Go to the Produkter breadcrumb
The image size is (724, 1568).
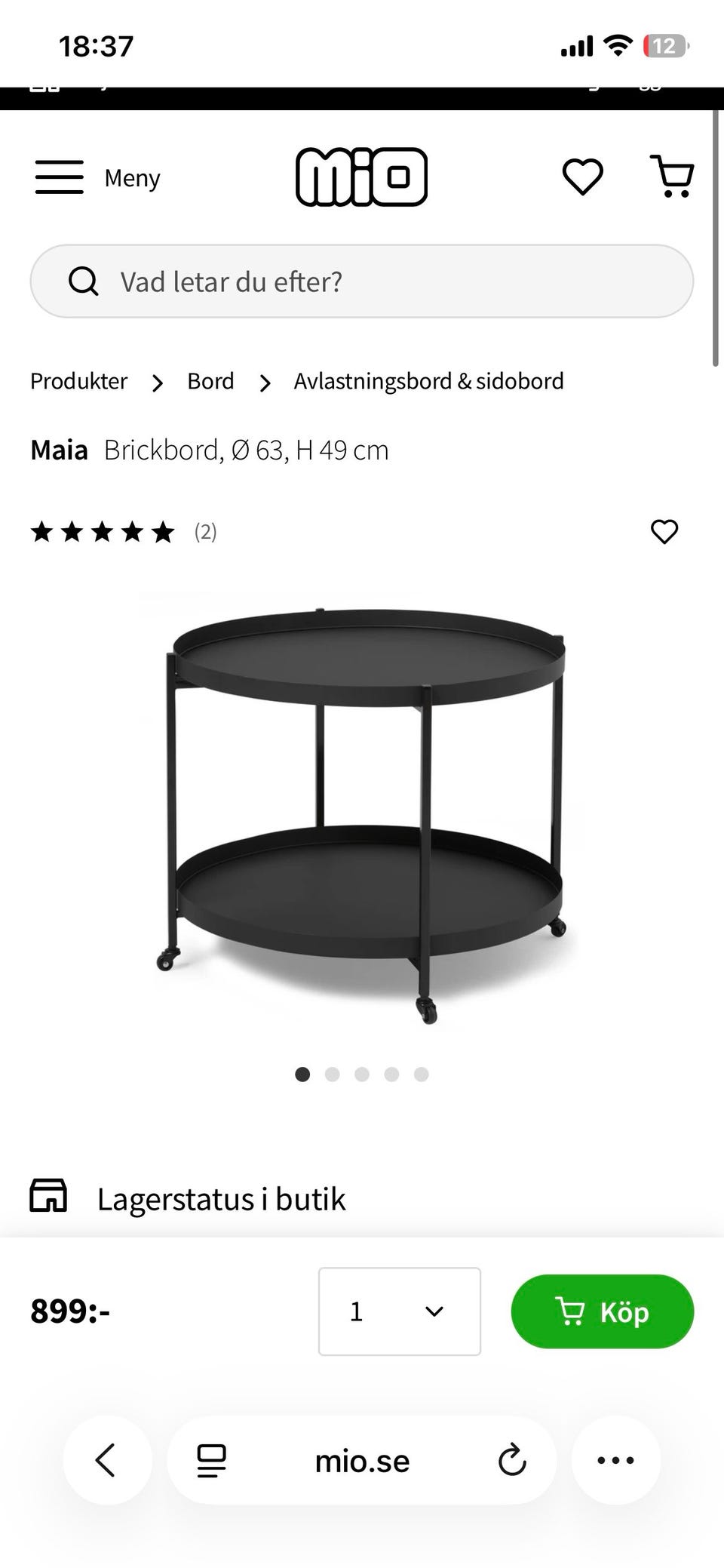[x=78, y=381]
